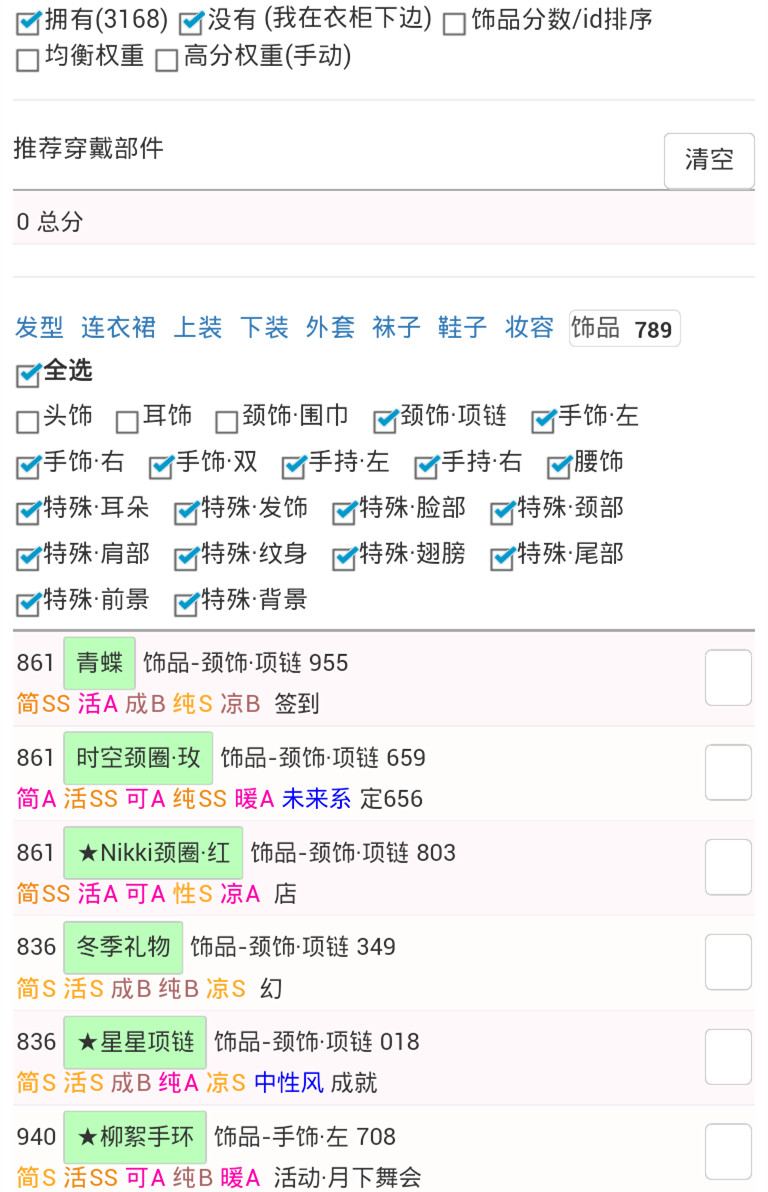This screenshot has height=1192, width=768.
Task: Check the 头饰 filter
Action: [x=28, y=421]
